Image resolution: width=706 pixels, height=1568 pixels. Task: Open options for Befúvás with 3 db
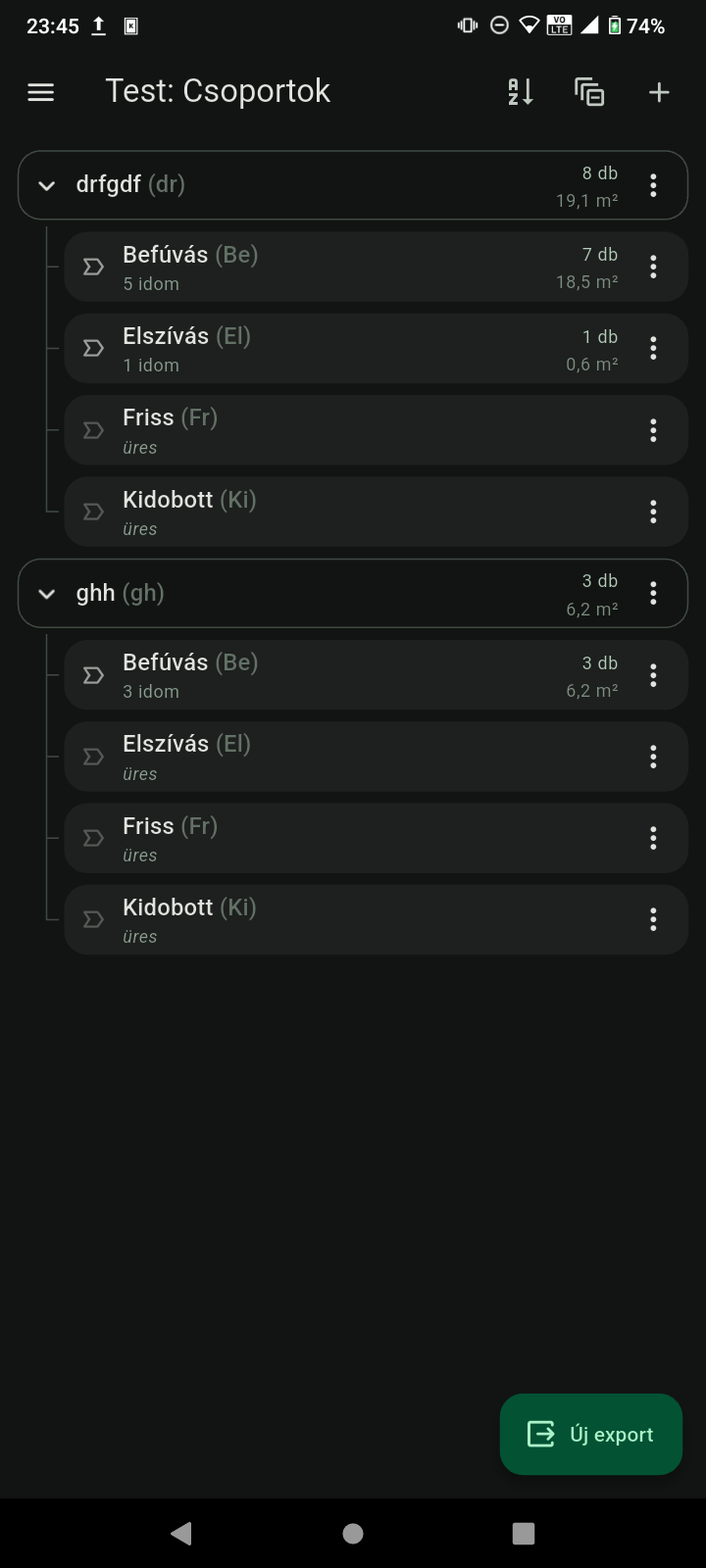[x=653, y=675]
